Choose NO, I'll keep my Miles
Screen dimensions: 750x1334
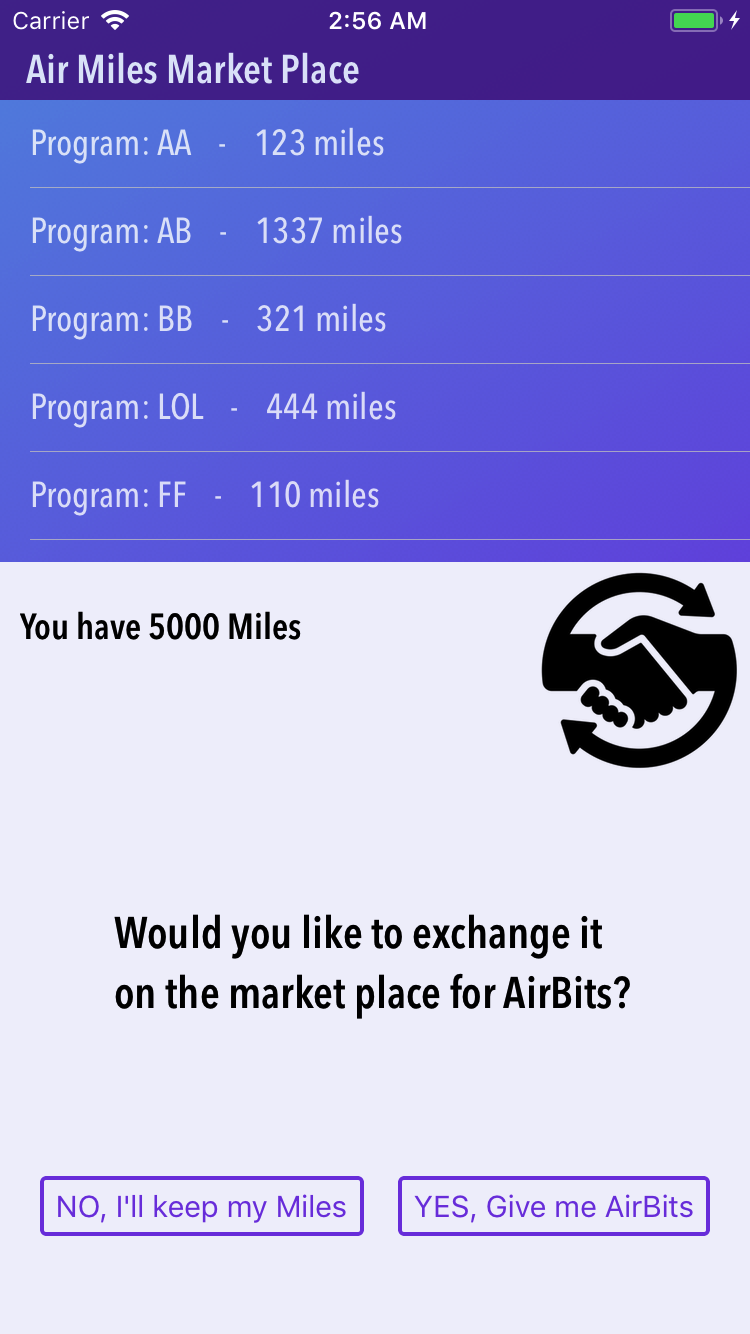[201, 1206]
